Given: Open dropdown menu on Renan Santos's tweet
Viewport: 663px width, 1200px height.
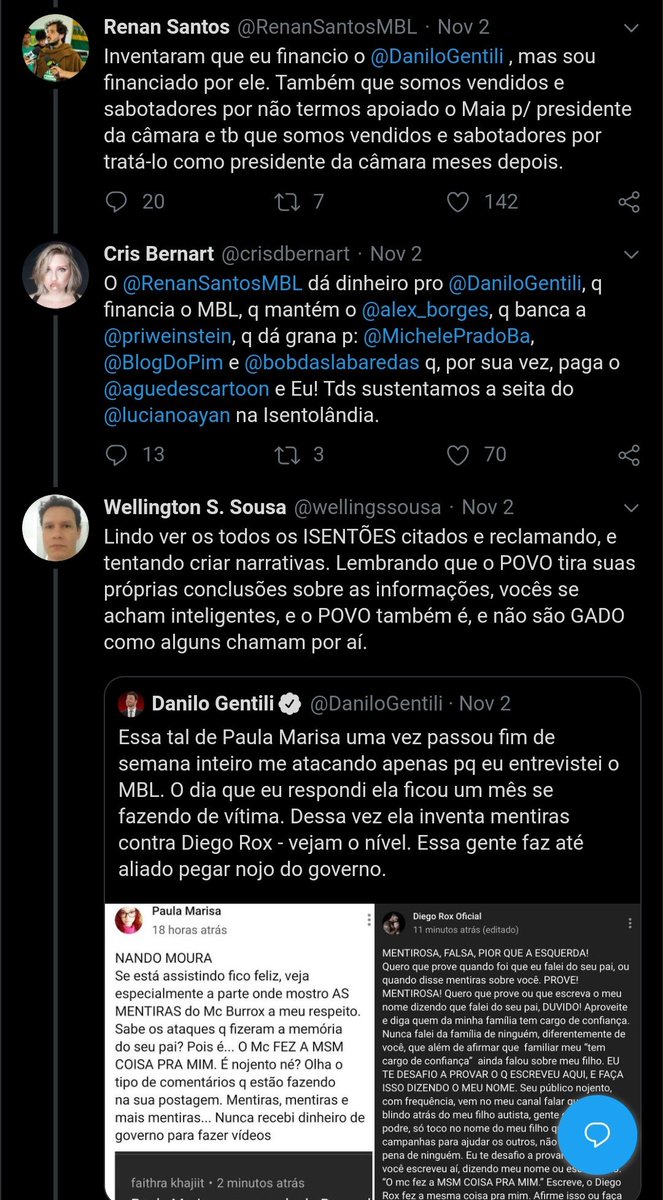Looking at the screenshot, I should point(630,28).
